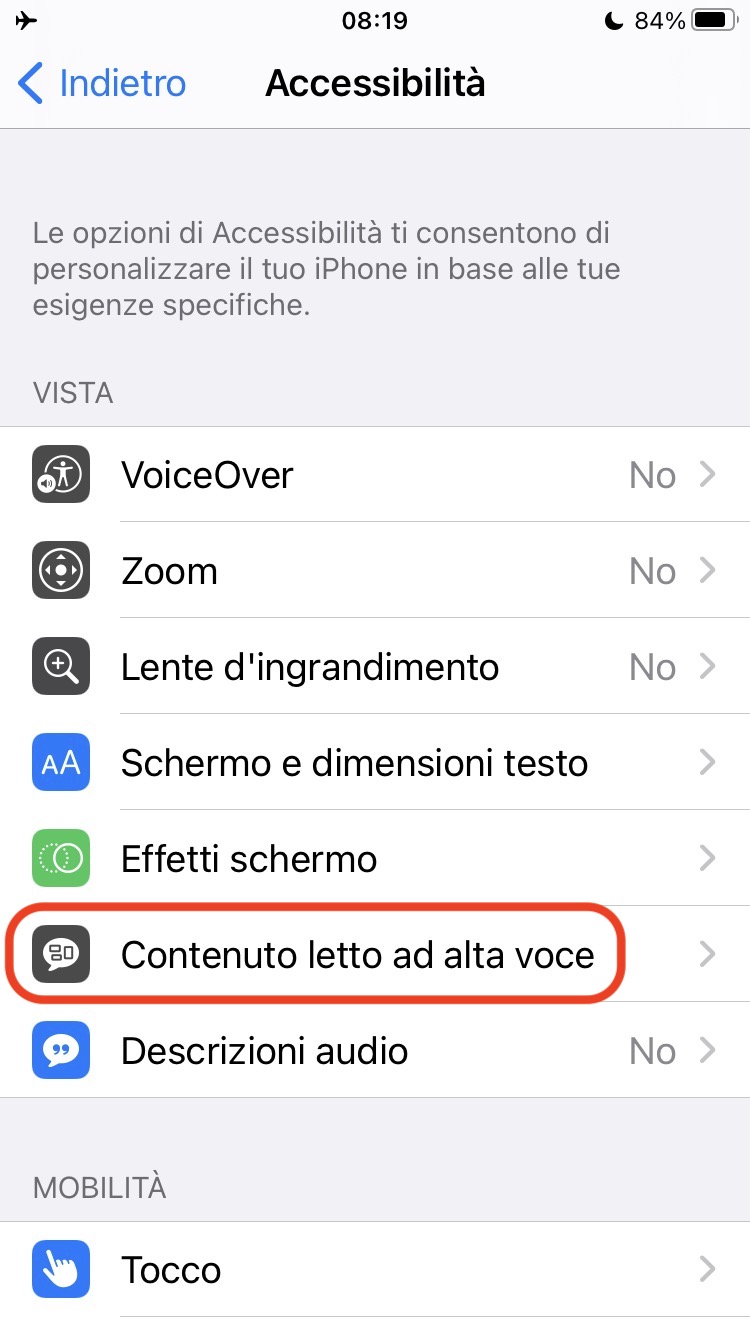Open the Tocco mobility settings

click(x=375, y=1270)
